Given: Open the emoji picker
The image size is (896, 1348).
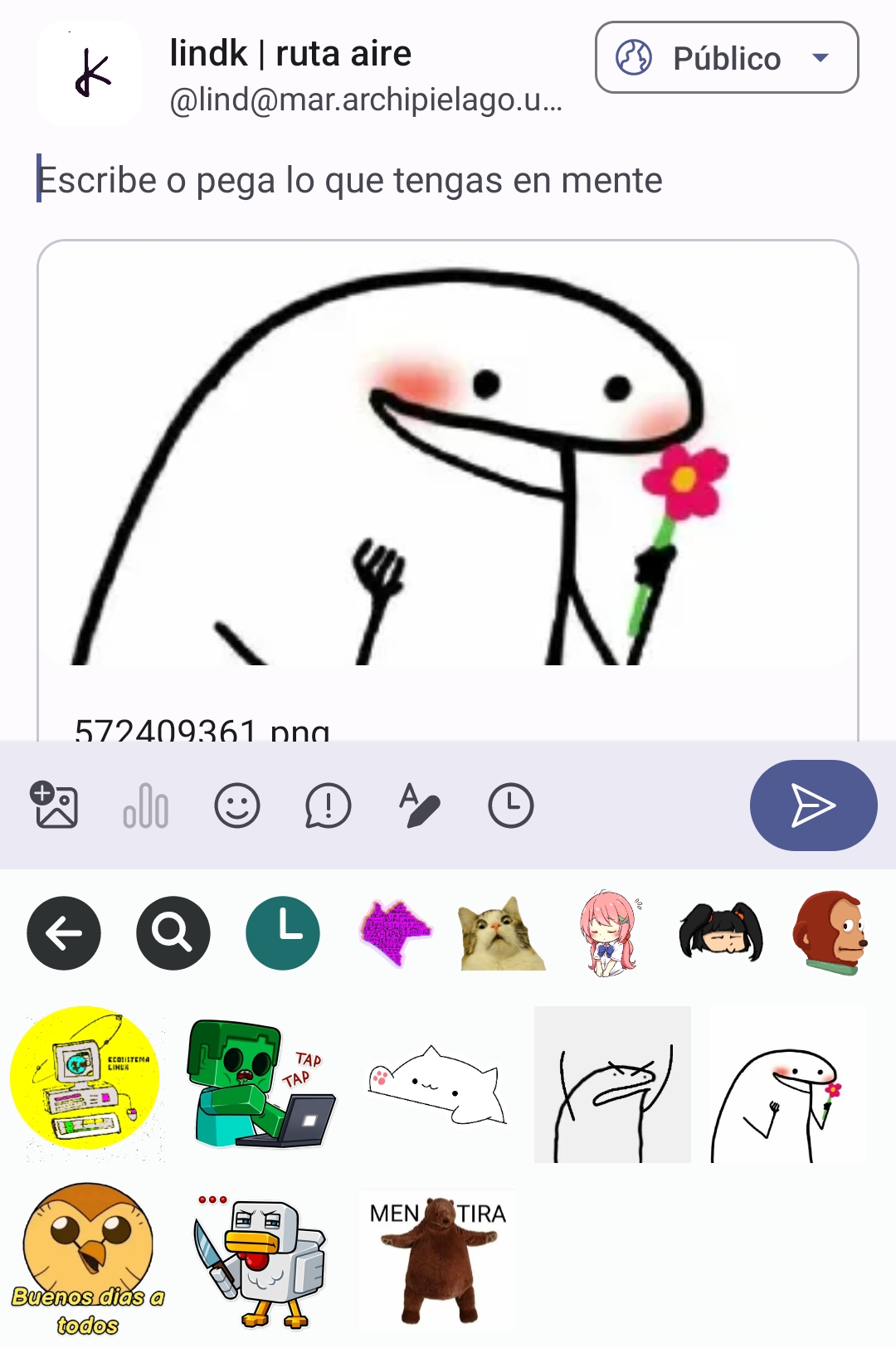Looking at the screenshot, I should point(237,805).
